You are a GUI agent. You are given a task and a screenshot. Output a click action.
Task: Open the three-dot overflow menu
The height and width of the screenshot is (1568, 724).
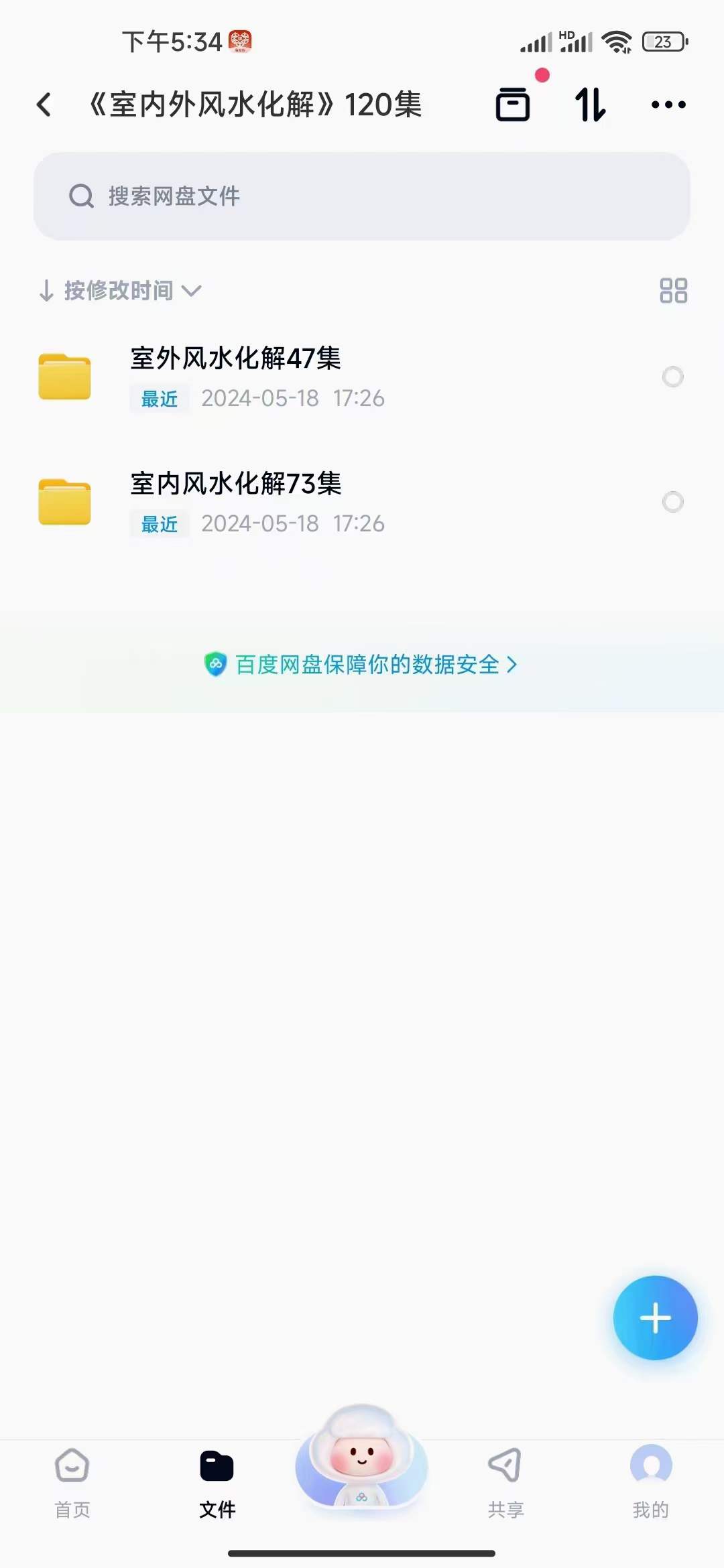(668, 105)
